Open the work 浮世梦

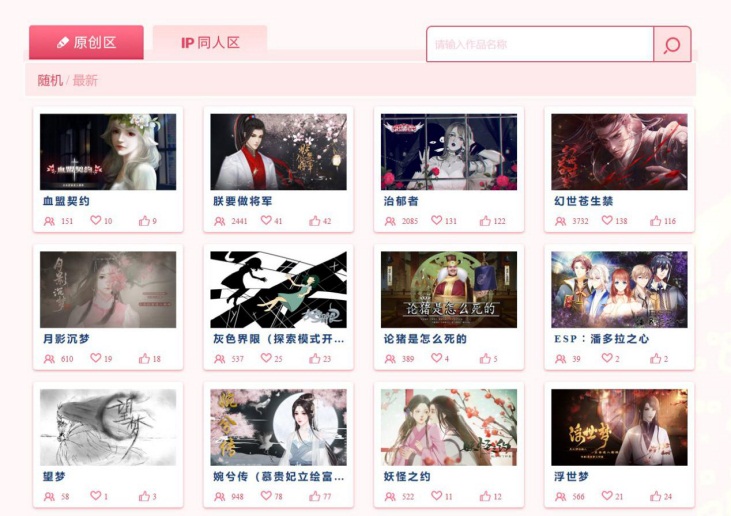pyautogui.click(x=619, y=427)
